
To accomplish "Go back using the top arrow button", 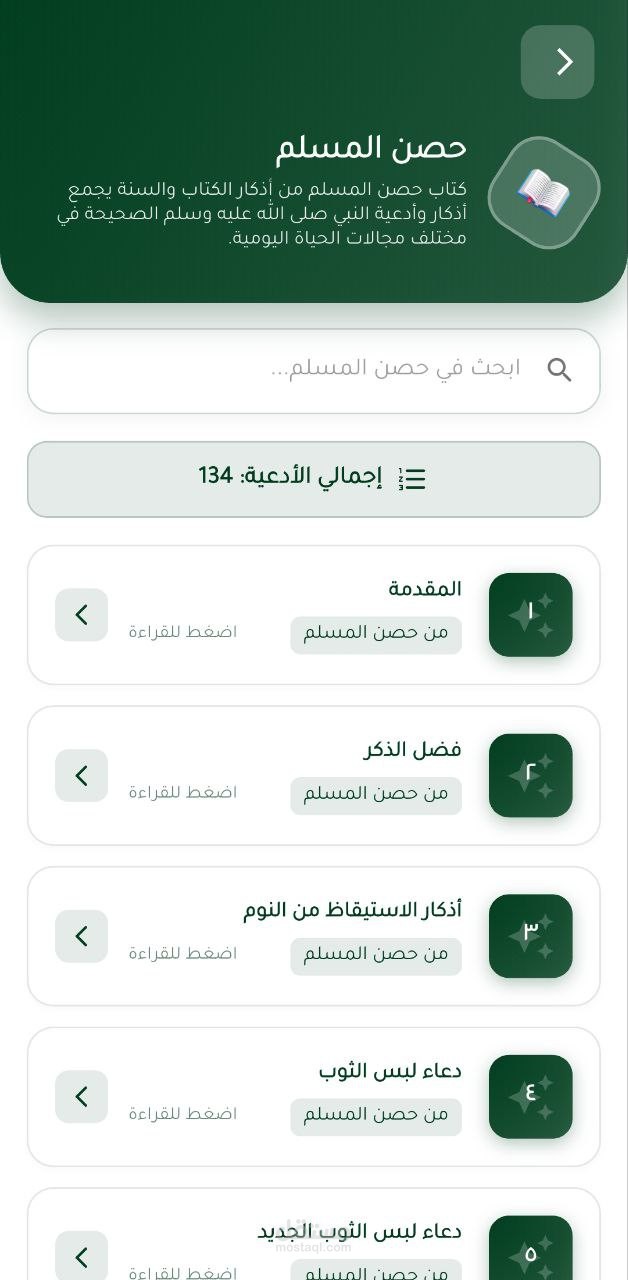I will point(557,62).
